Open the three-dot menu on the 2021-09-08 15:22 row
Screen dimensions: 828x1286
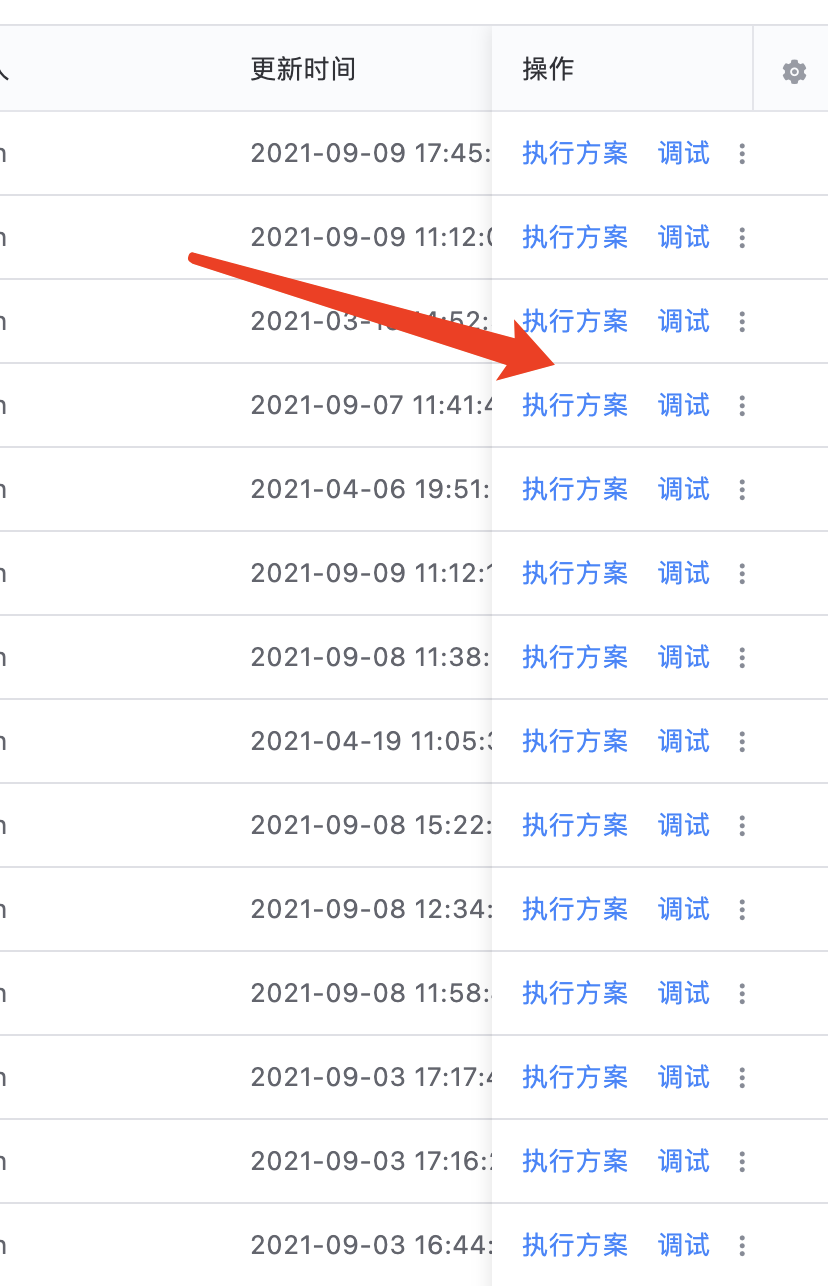coord(742,825)
